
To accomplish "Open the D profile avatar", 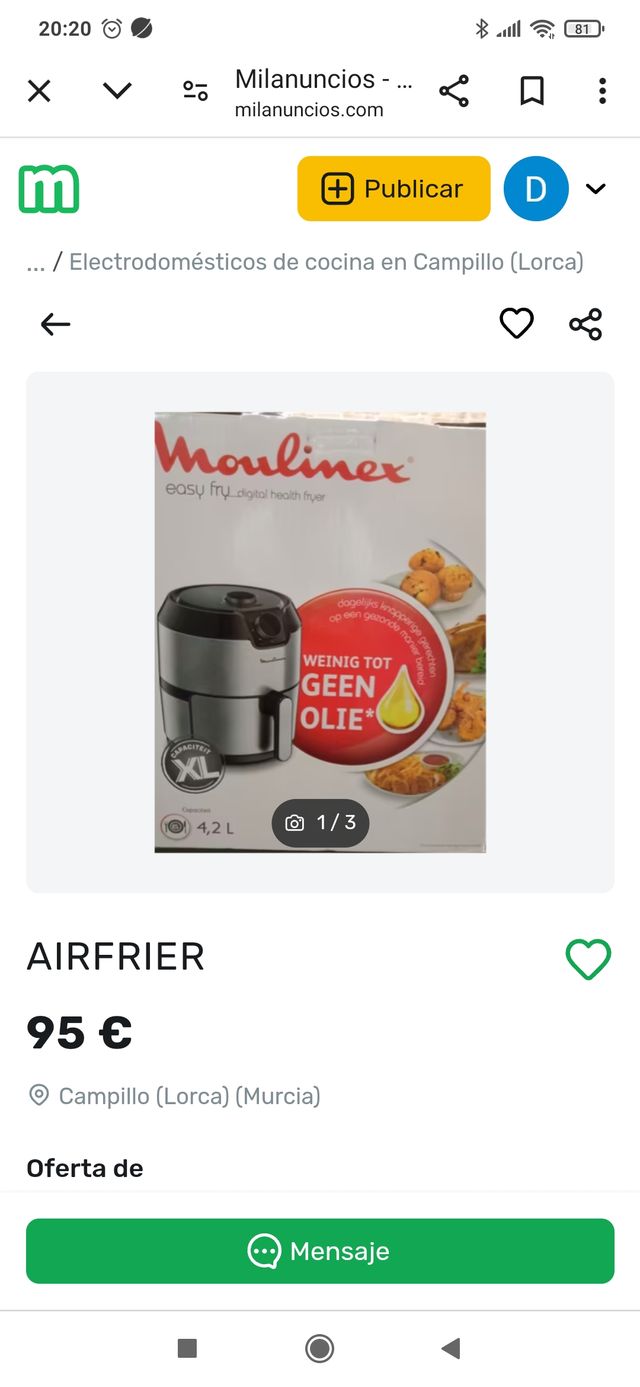I will pos(536,189).
